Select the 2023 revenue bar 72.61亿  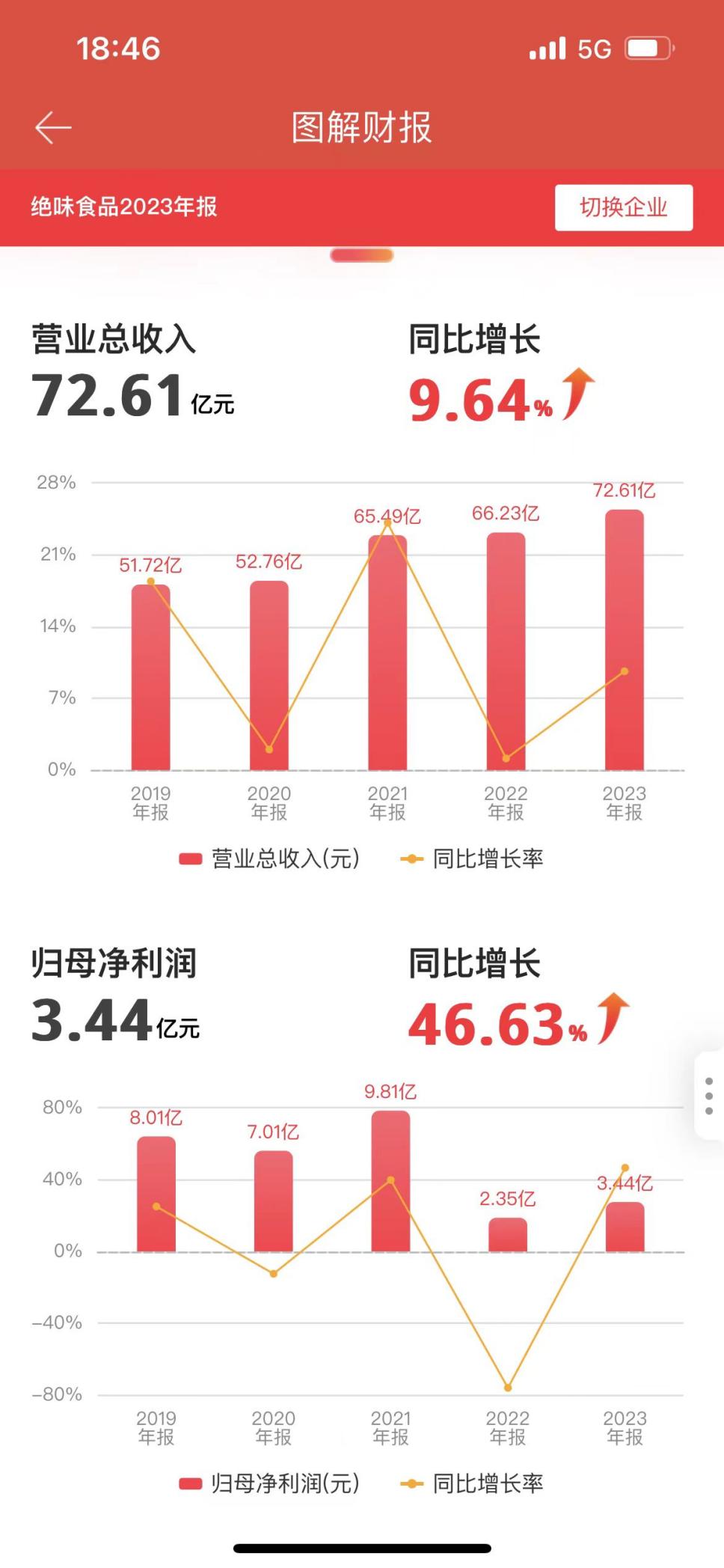click(624, 640)
